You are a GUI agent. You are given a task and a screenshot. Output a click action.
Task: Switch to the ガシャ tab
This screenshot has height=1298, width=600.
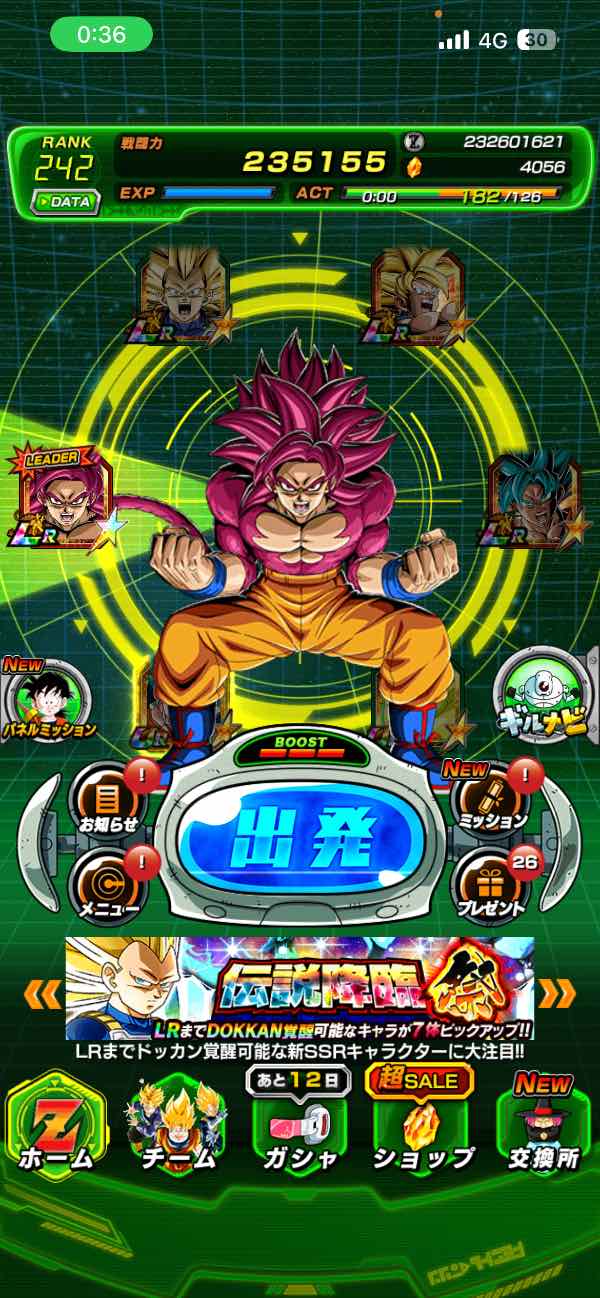click(x=300, y=1123)
